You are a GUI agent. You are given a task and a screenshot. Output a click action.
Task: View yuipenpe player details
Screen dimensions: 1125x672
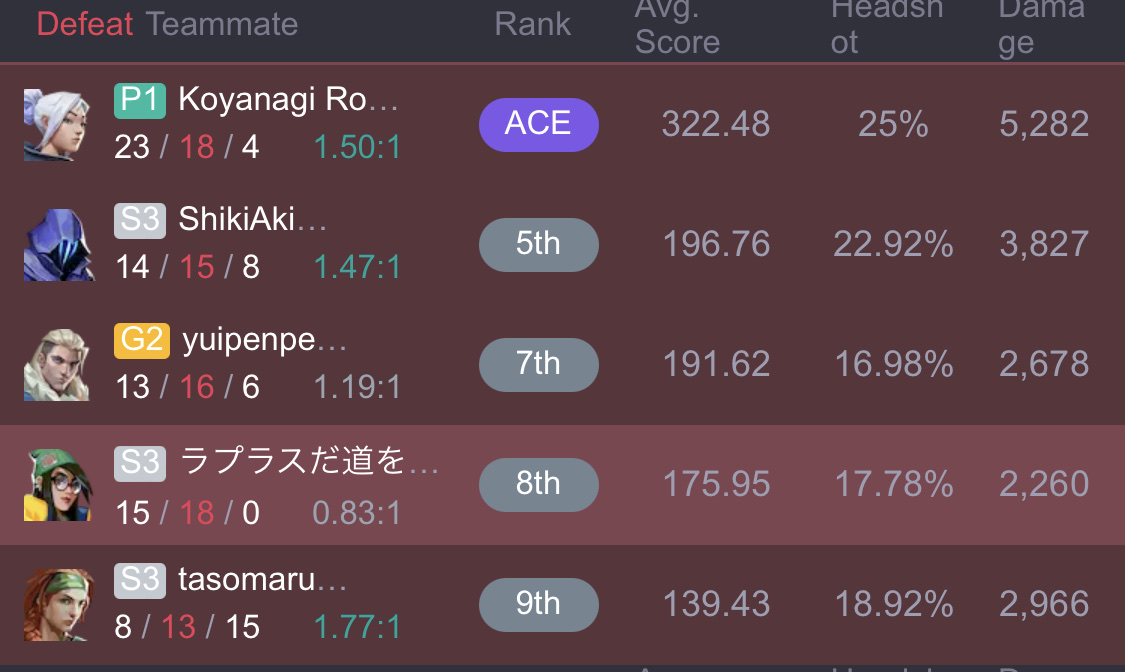click(562, 364)
